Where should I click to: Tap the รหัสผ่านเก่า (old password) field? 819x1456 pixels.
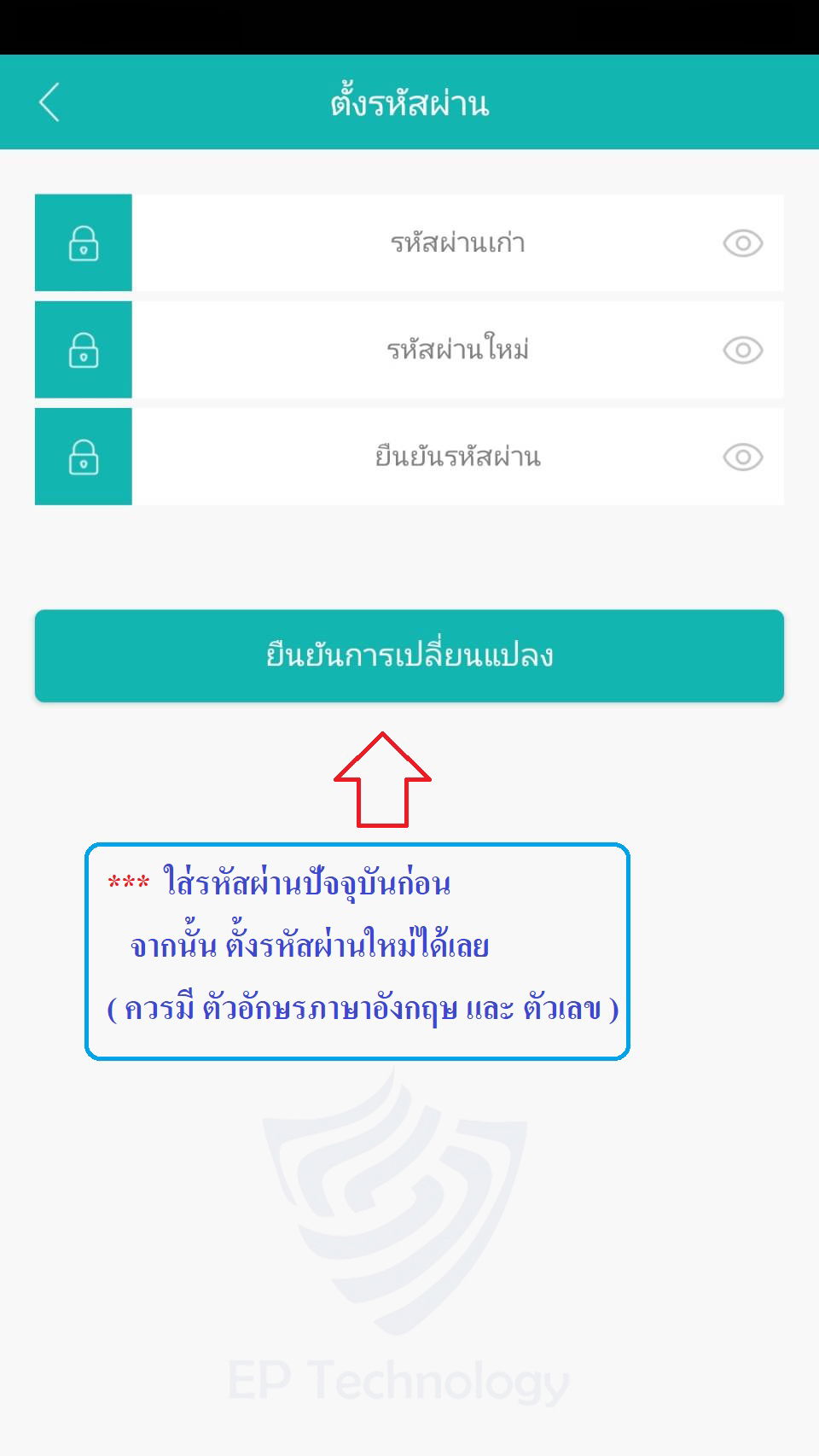457,243
